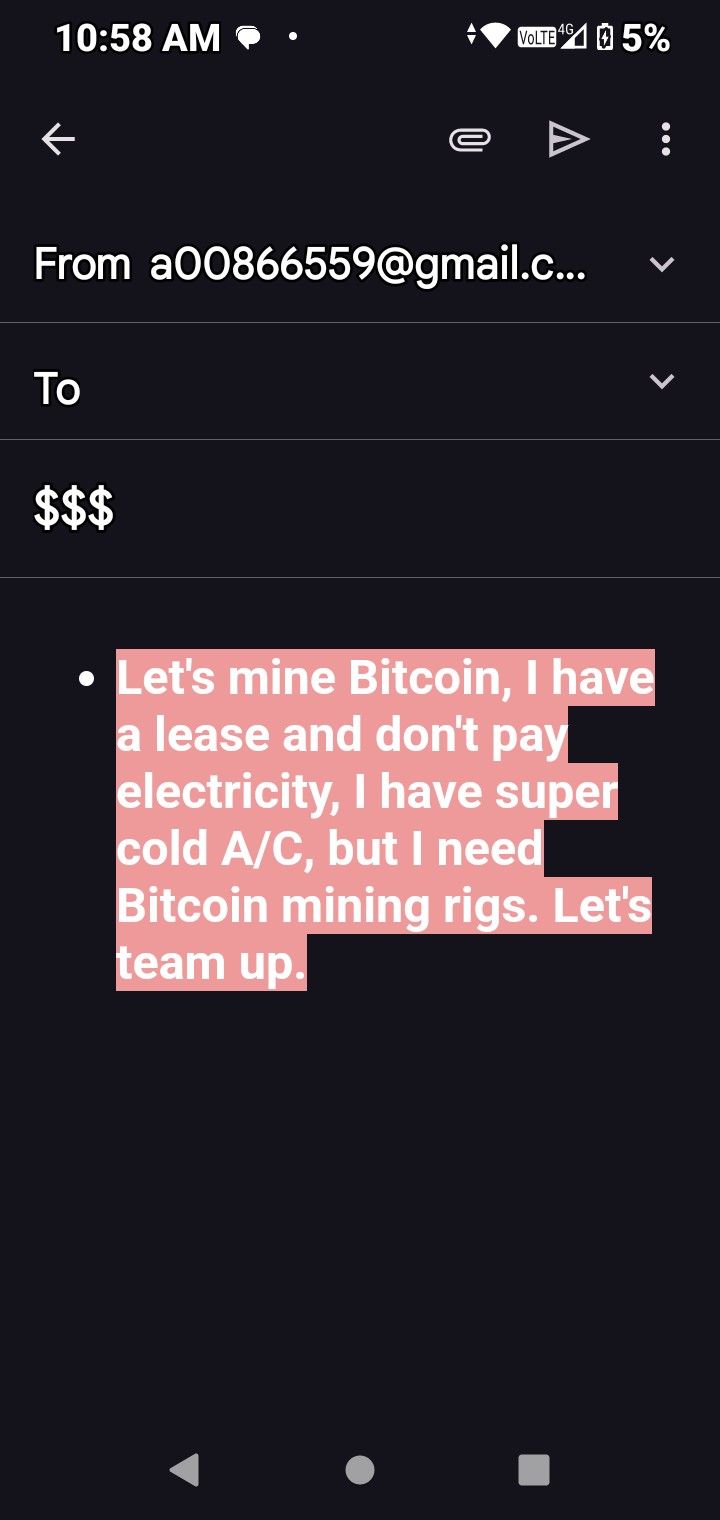
Task: Tap the sender address a00866559@gmail.c...
Action: 370,264
